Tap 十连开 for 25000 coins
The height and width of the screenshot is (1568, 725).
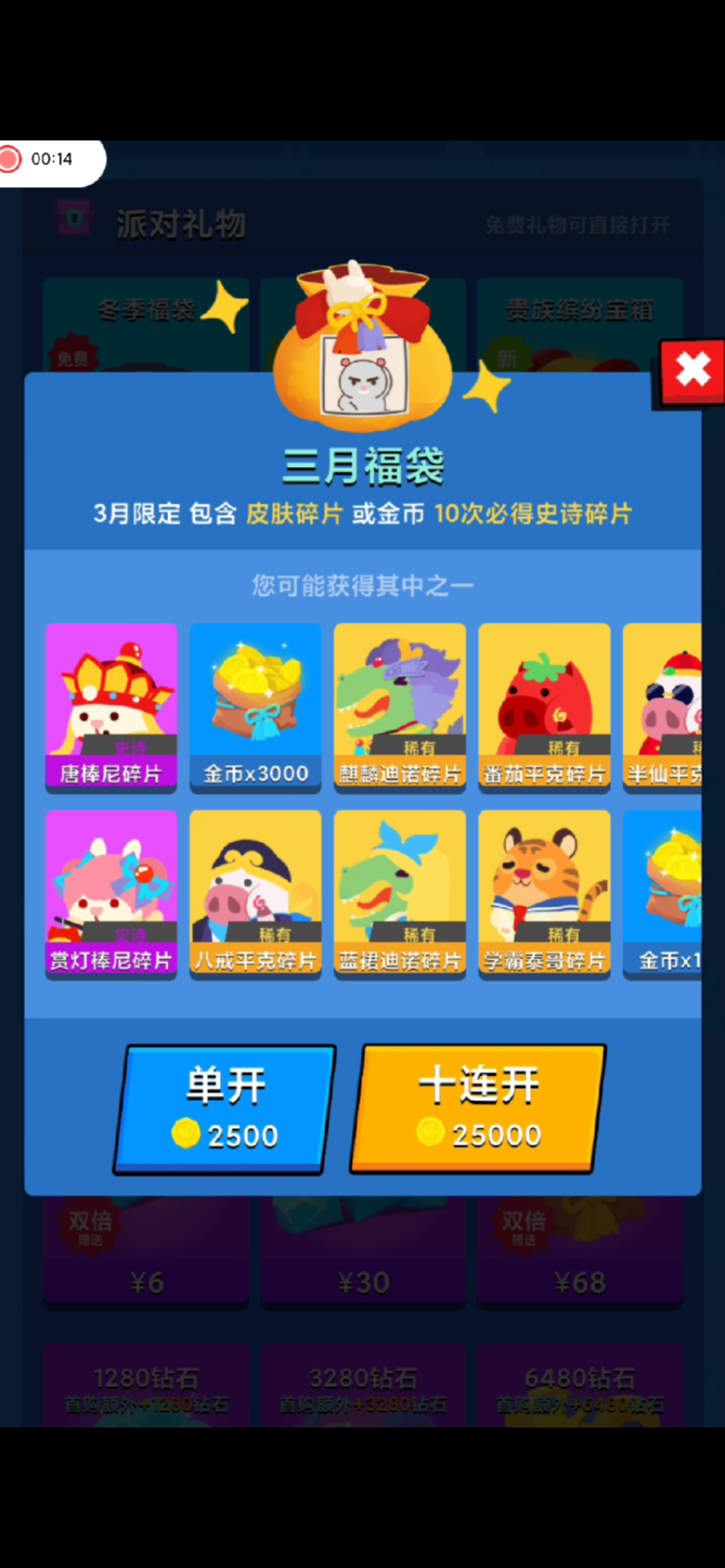478,1109
